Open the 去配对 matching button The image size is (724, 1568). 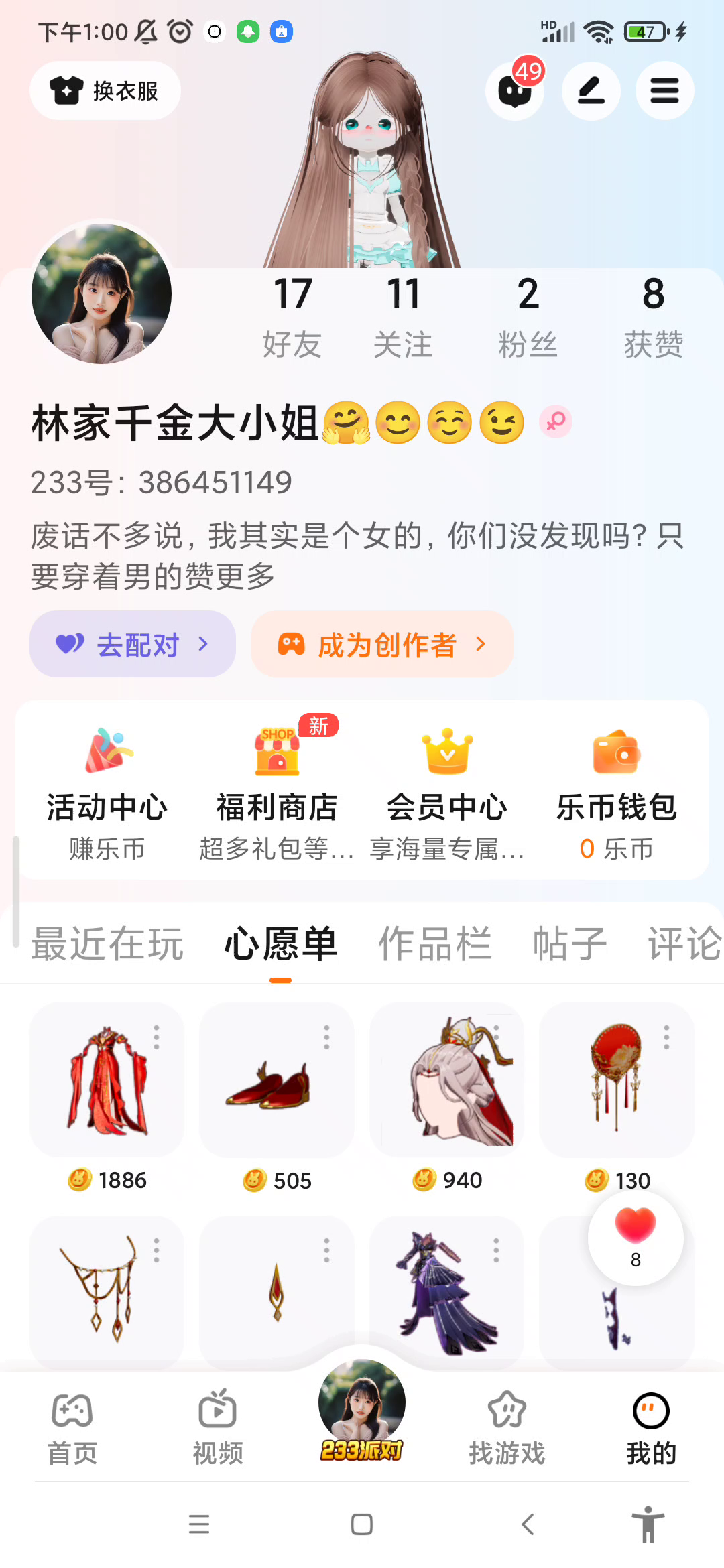[x=133, y=644]
